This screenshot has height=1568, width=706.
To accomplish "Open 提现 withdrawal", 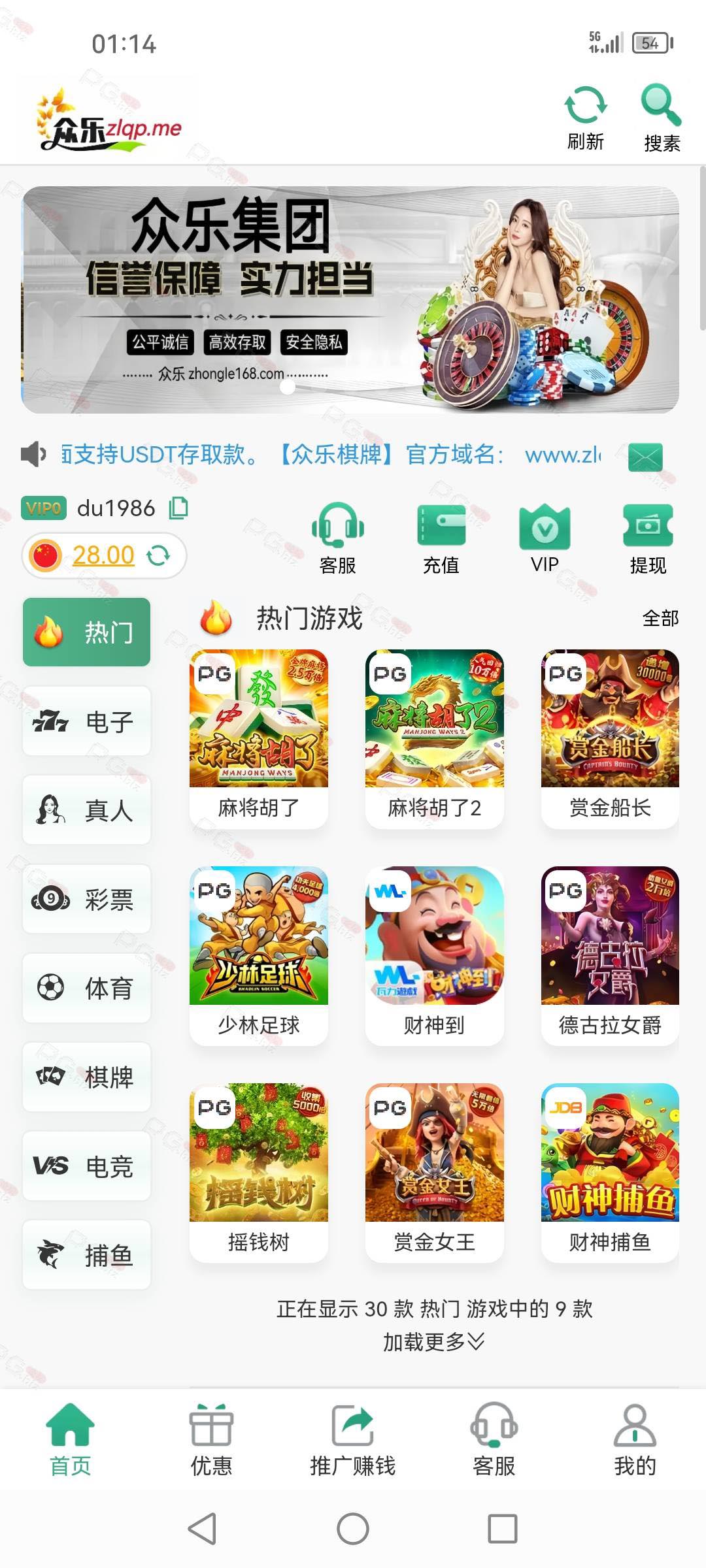I will pos(648,539).
